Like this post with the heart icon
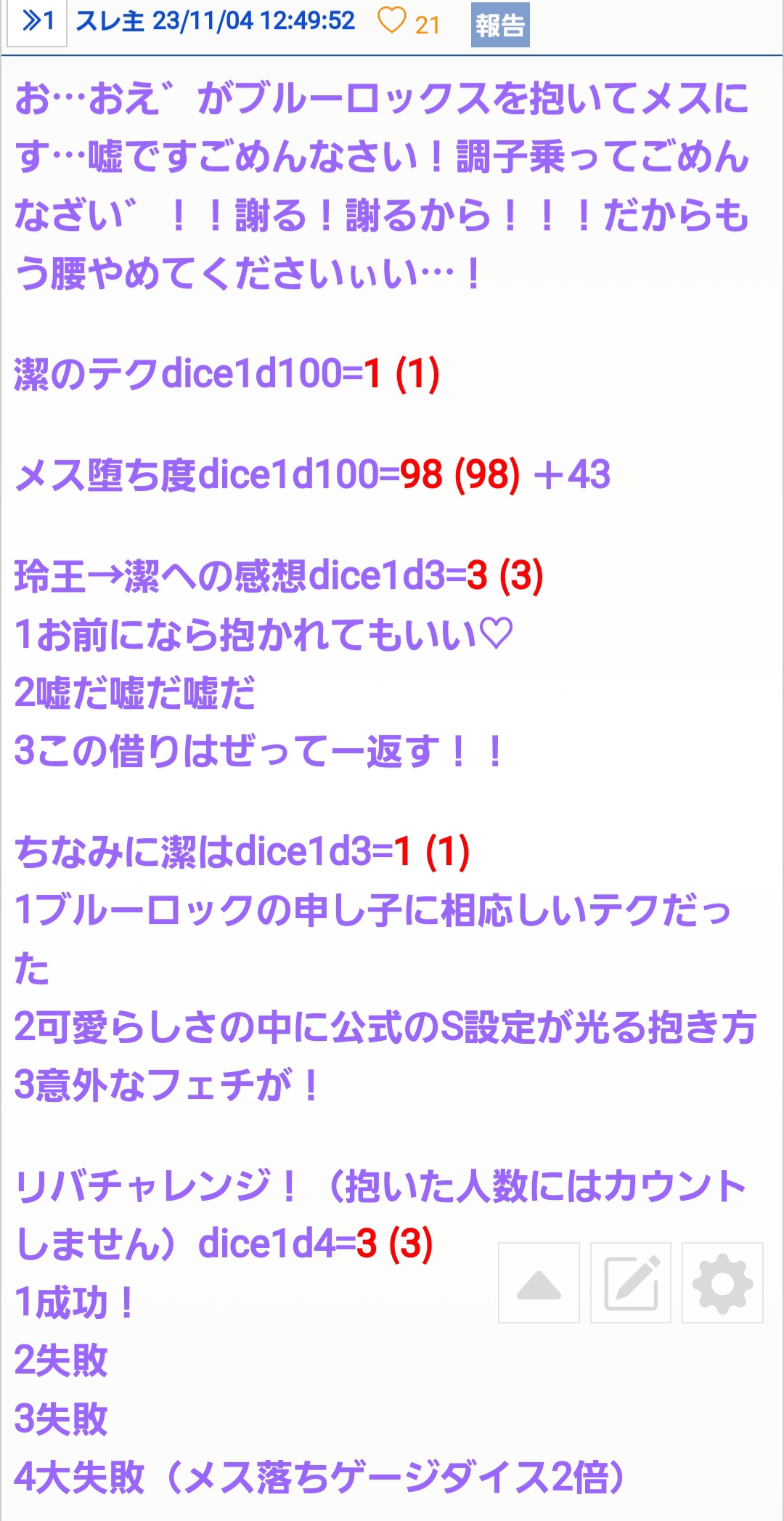Screen dimensions: 784x1521 [392, 21]
